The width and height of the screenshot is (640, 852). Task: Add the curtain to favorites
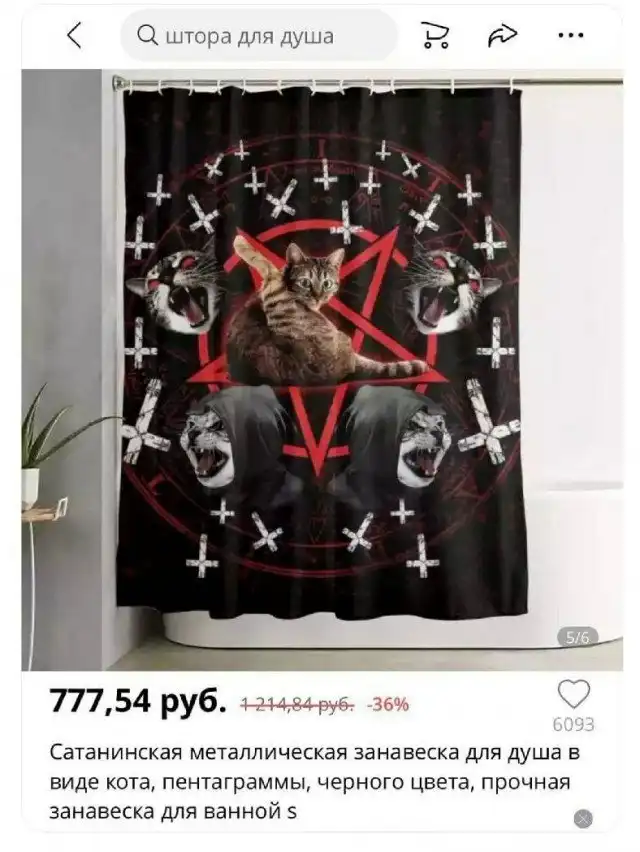[573, 695]
